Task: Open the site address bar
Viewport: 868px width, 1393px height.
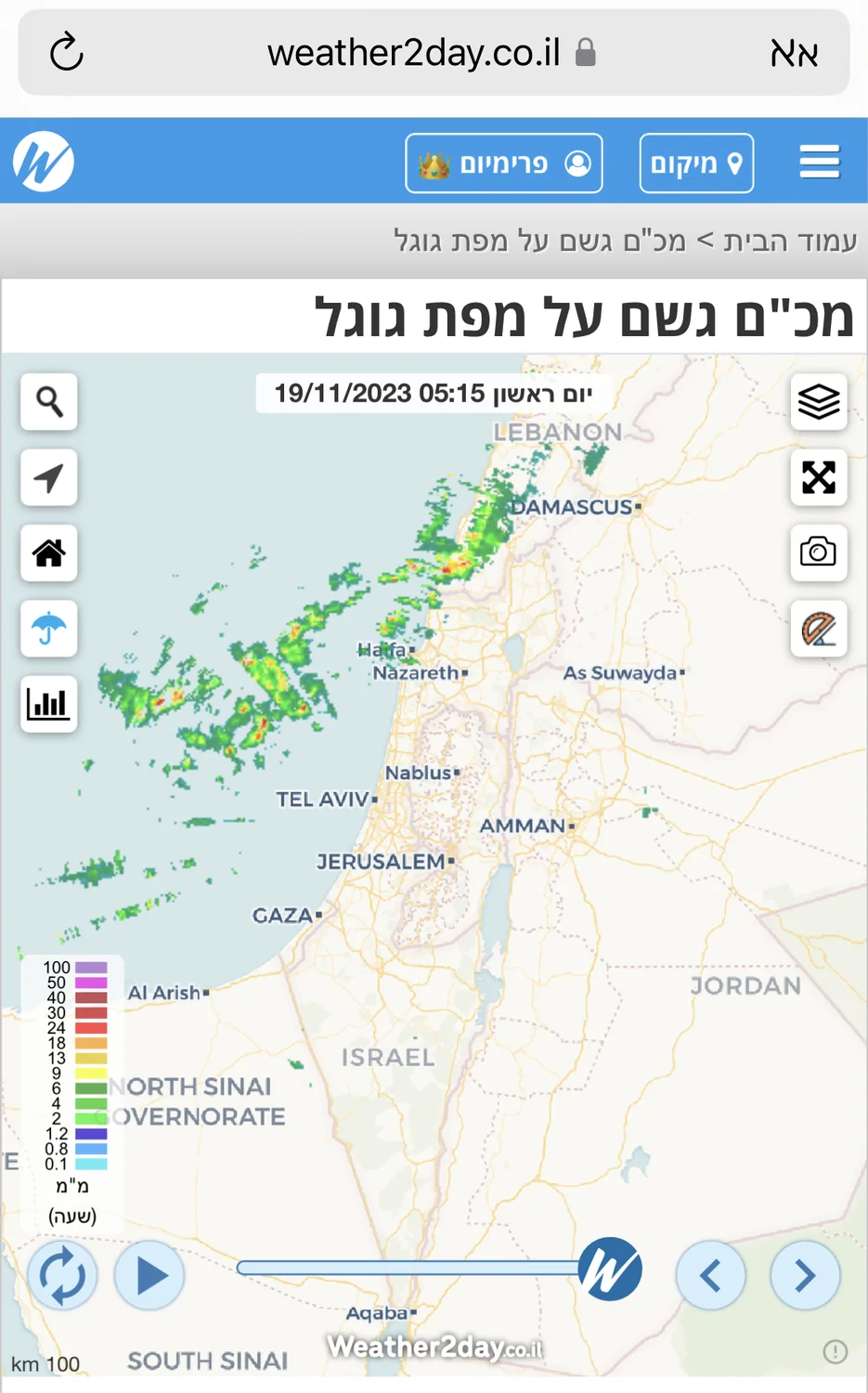Action: 414,53
